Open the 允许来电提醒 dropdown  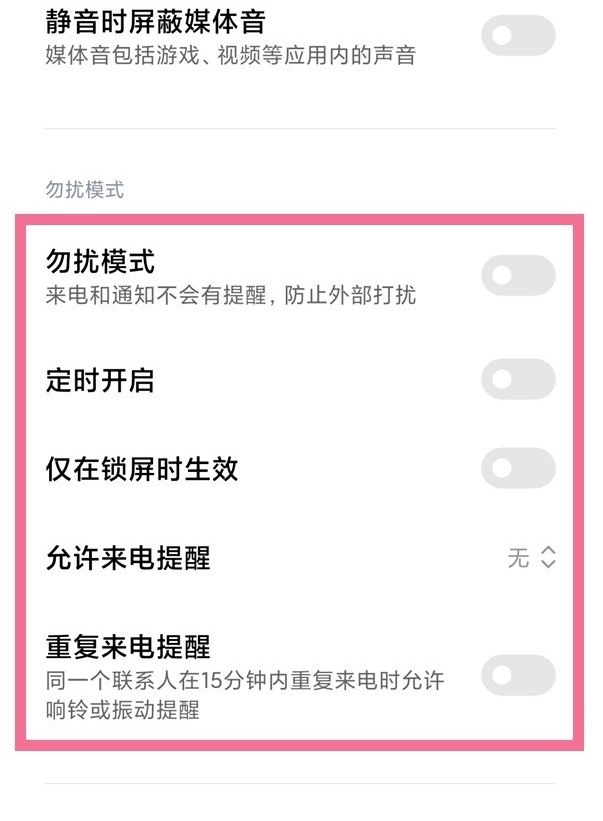coord(531,558)
